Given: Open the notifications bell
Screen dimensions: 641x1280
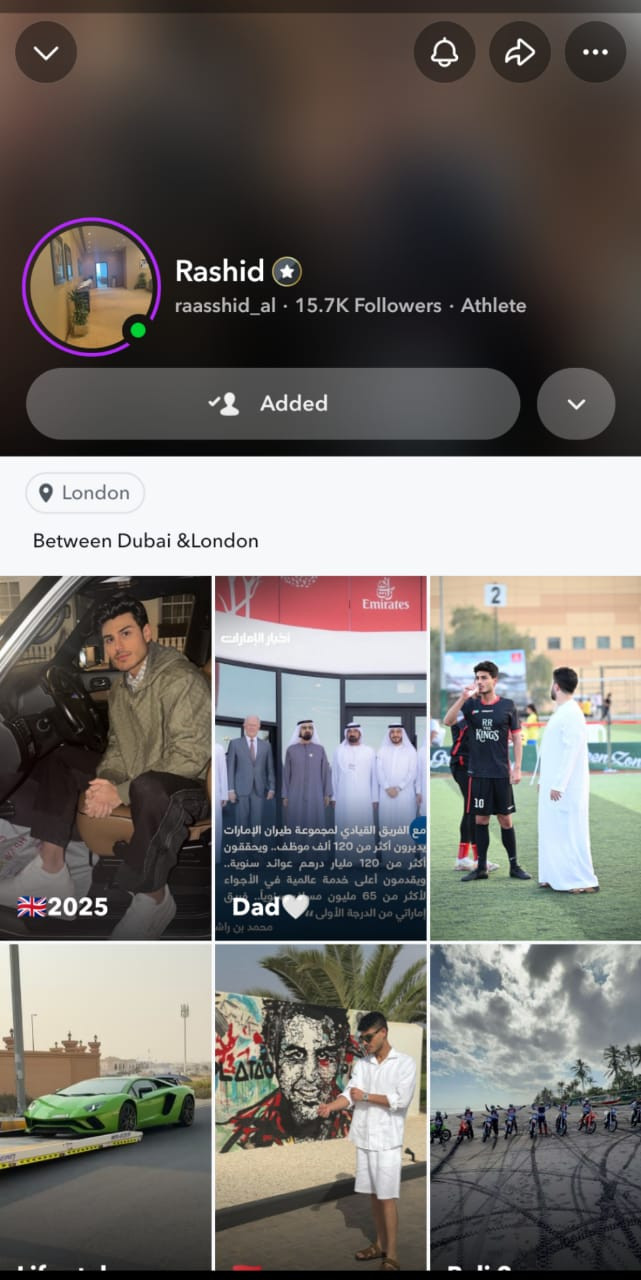Looking at the screenshot, I should (x=445, y=52).
